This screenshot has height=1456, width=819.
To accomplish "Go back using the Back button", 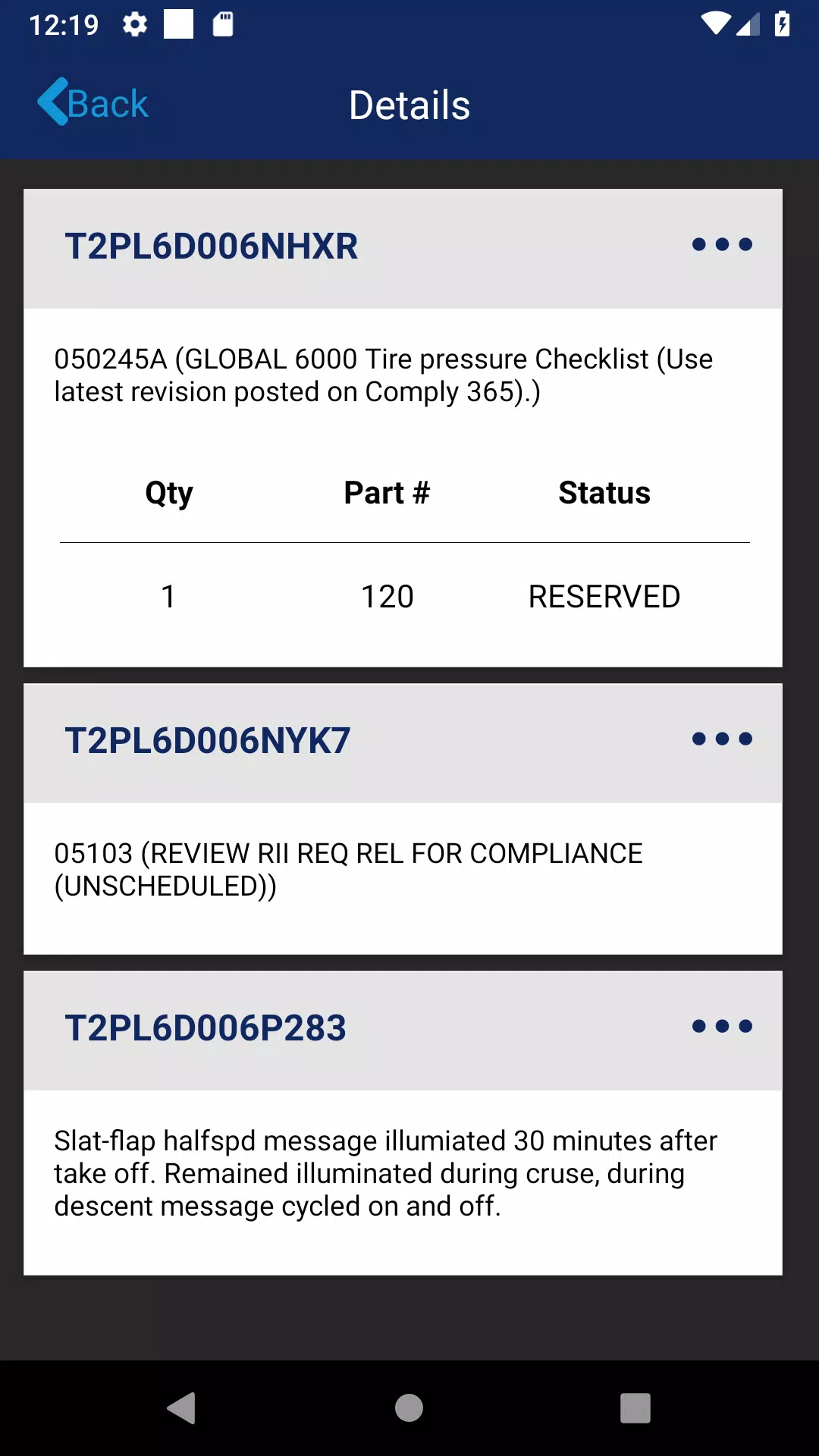I will 93,102.
